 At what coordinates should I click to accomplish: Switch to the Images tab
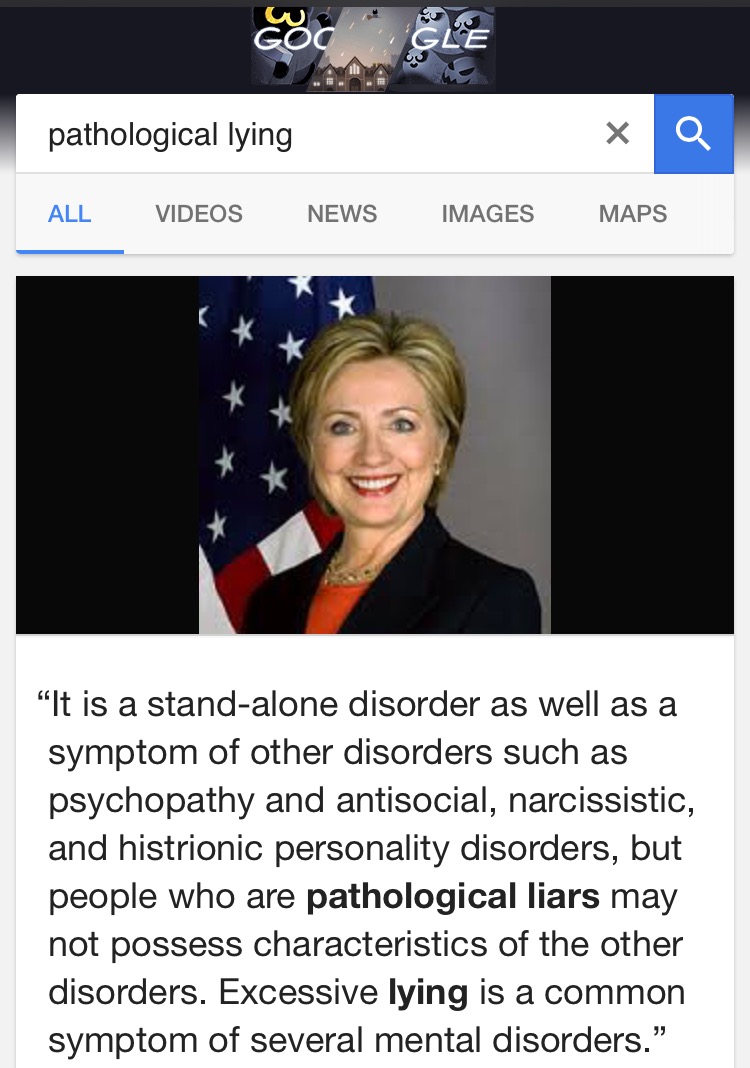coord(488,213)
